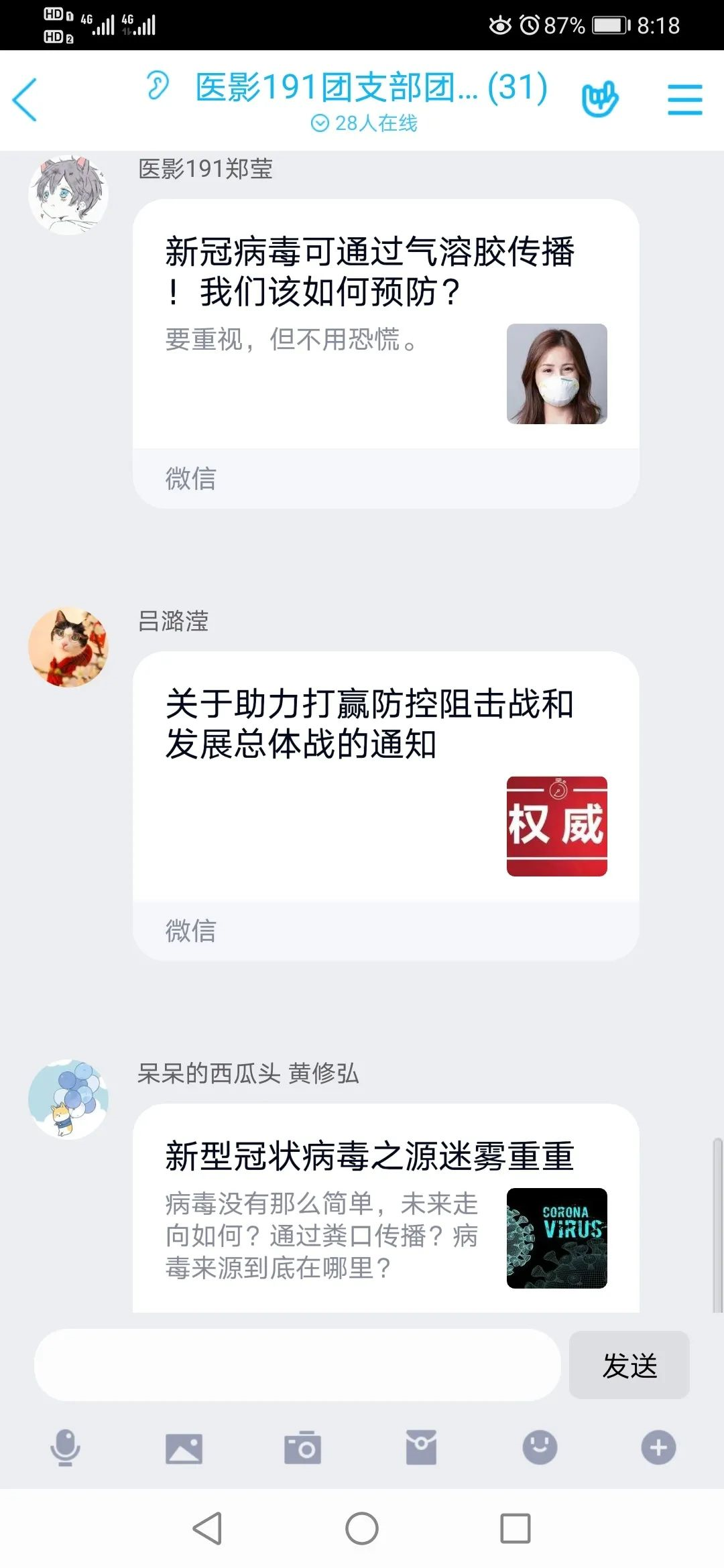Open the photo gallery picker
Screen dimensions: 724x1568
[184, 1448]
